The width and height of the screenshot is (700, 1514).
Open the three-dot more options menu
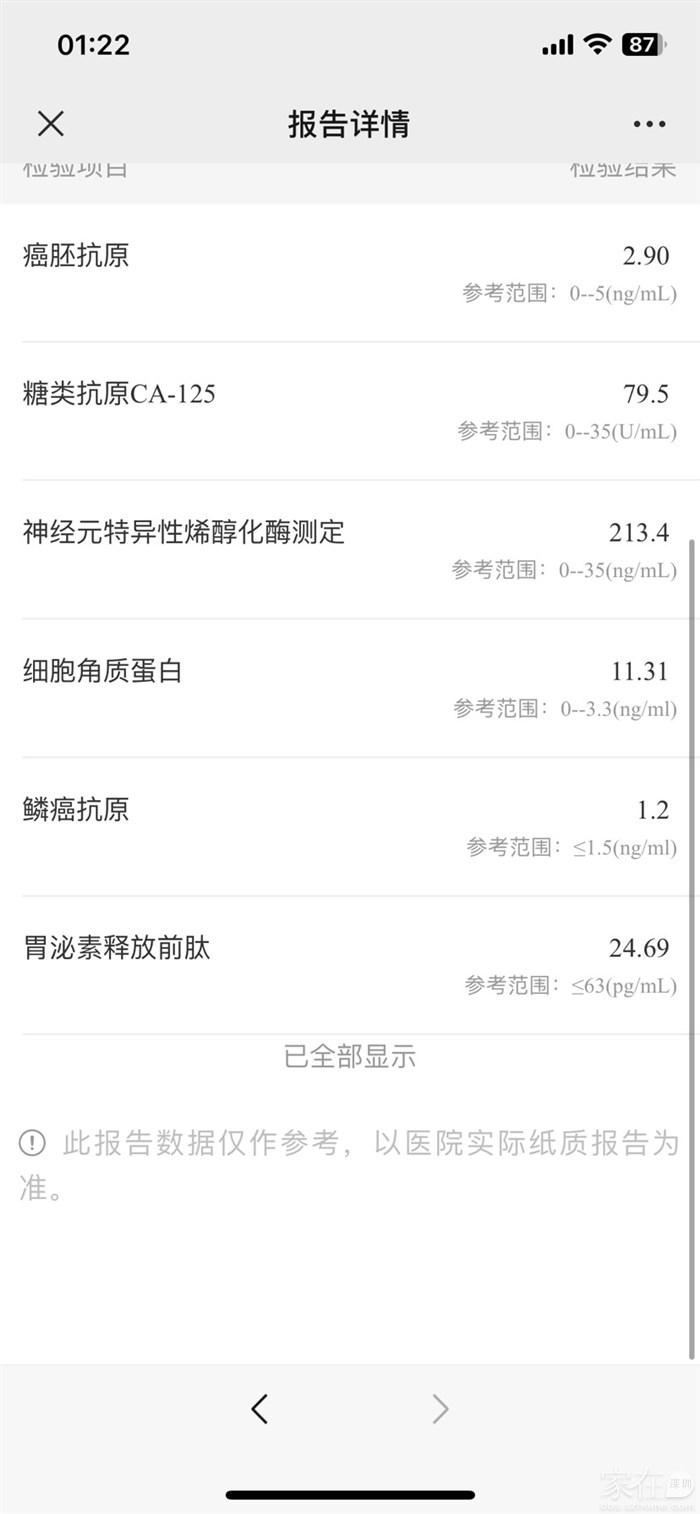pos(649,124)
